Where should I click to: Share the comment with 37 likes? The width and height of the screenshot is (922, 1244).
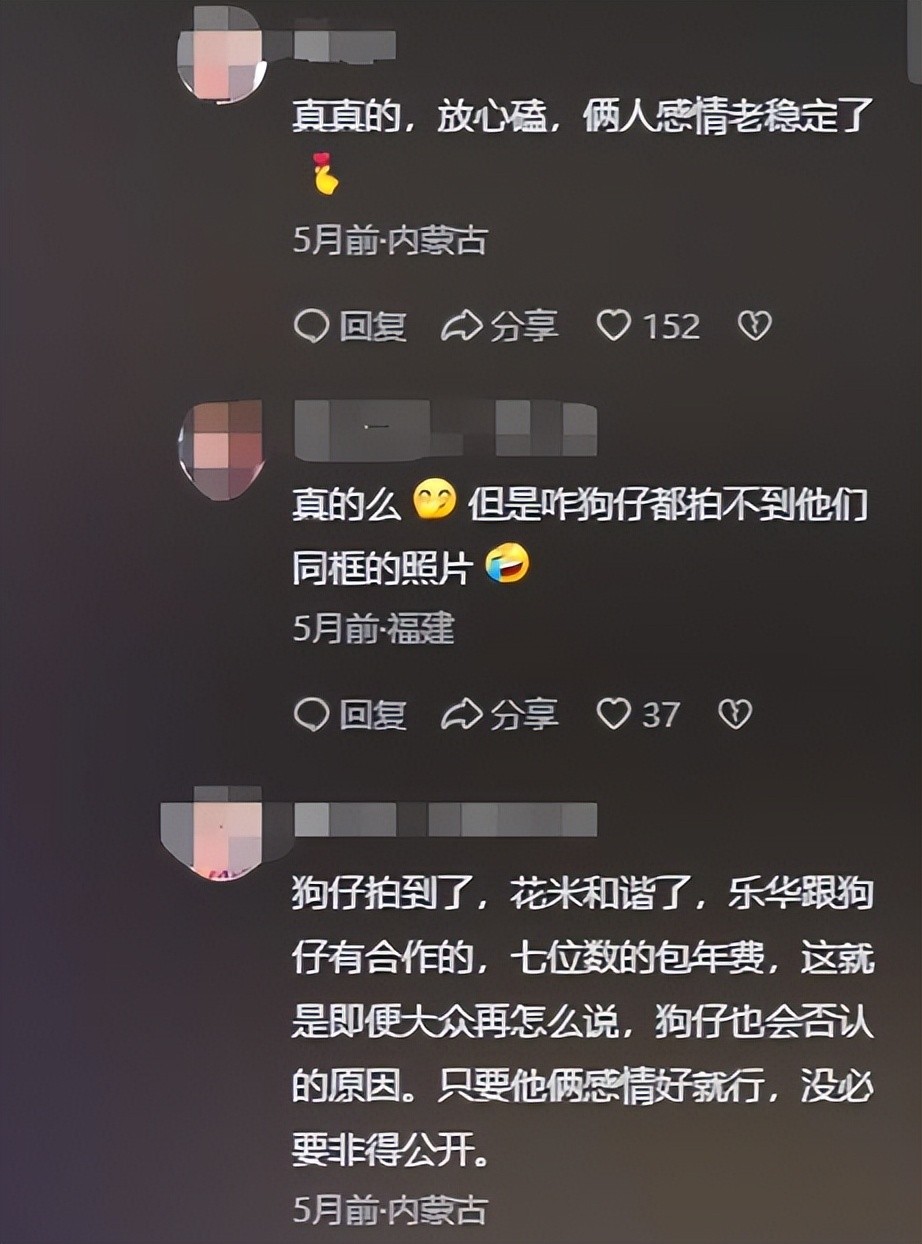[499, 714]
